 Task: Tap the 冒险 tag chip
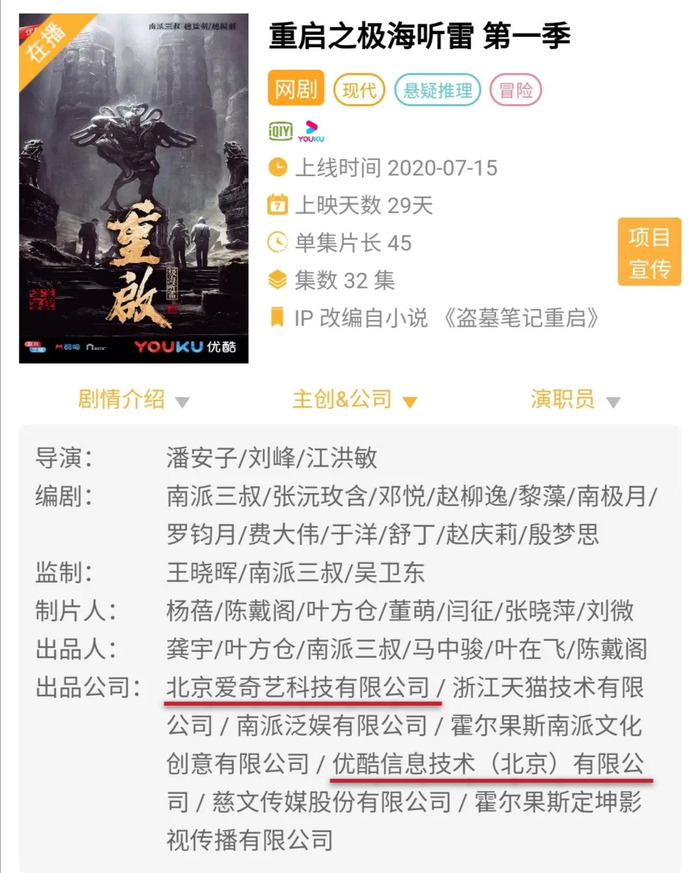pyautogui.click(x=516, y=90)
